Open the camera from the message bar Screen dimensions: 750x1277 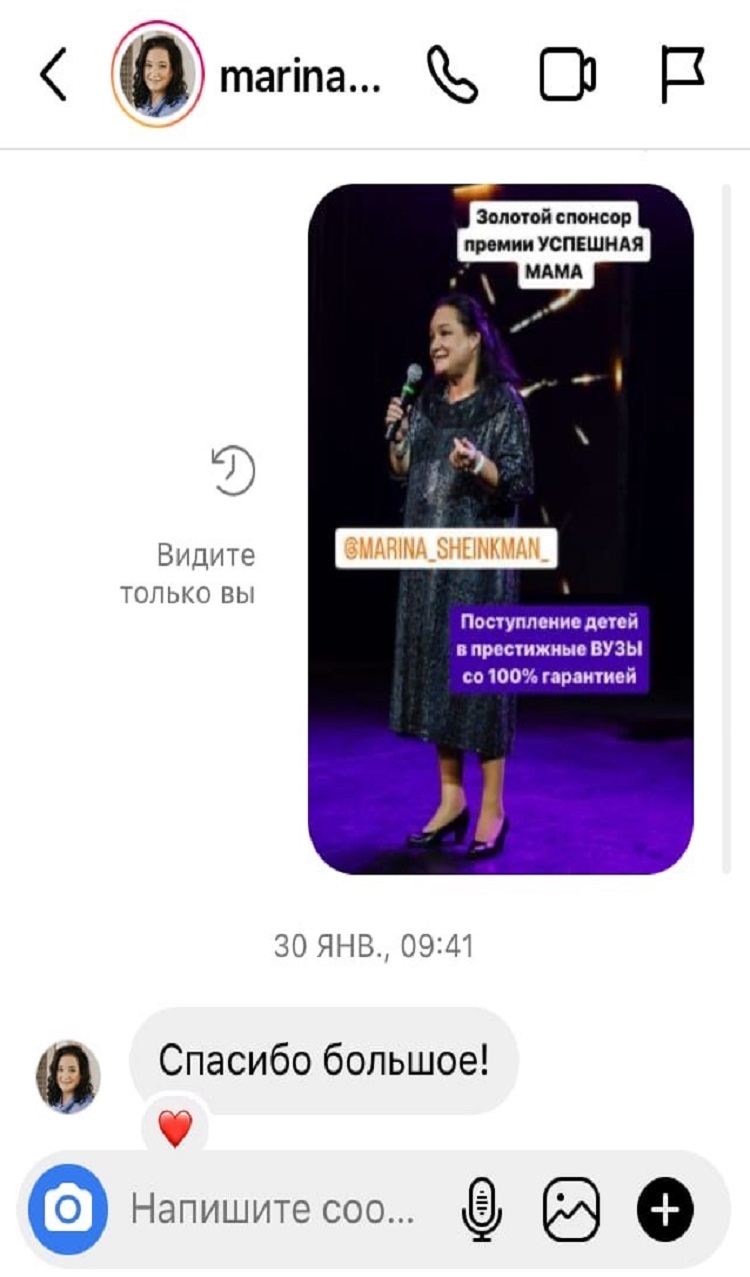point(67,1212)
